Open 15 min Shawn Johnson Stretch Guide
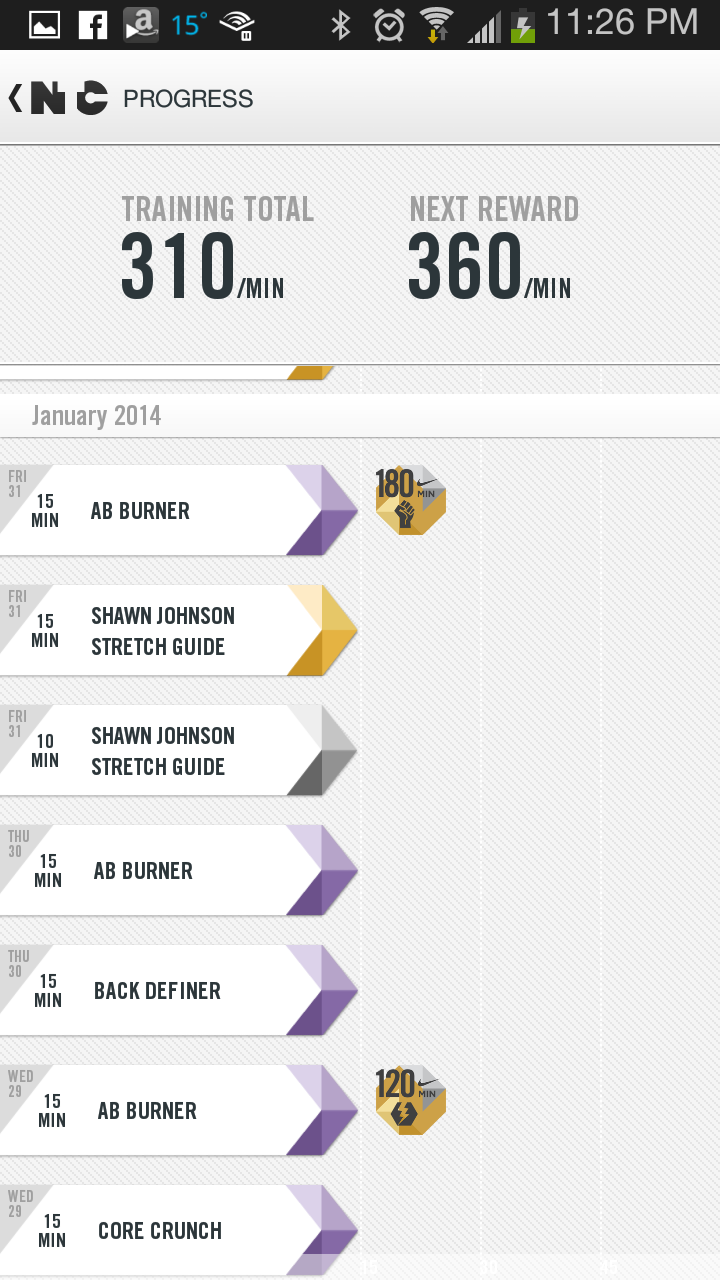The width and height of the screenshot is (720, 1280). coord(179,630)
